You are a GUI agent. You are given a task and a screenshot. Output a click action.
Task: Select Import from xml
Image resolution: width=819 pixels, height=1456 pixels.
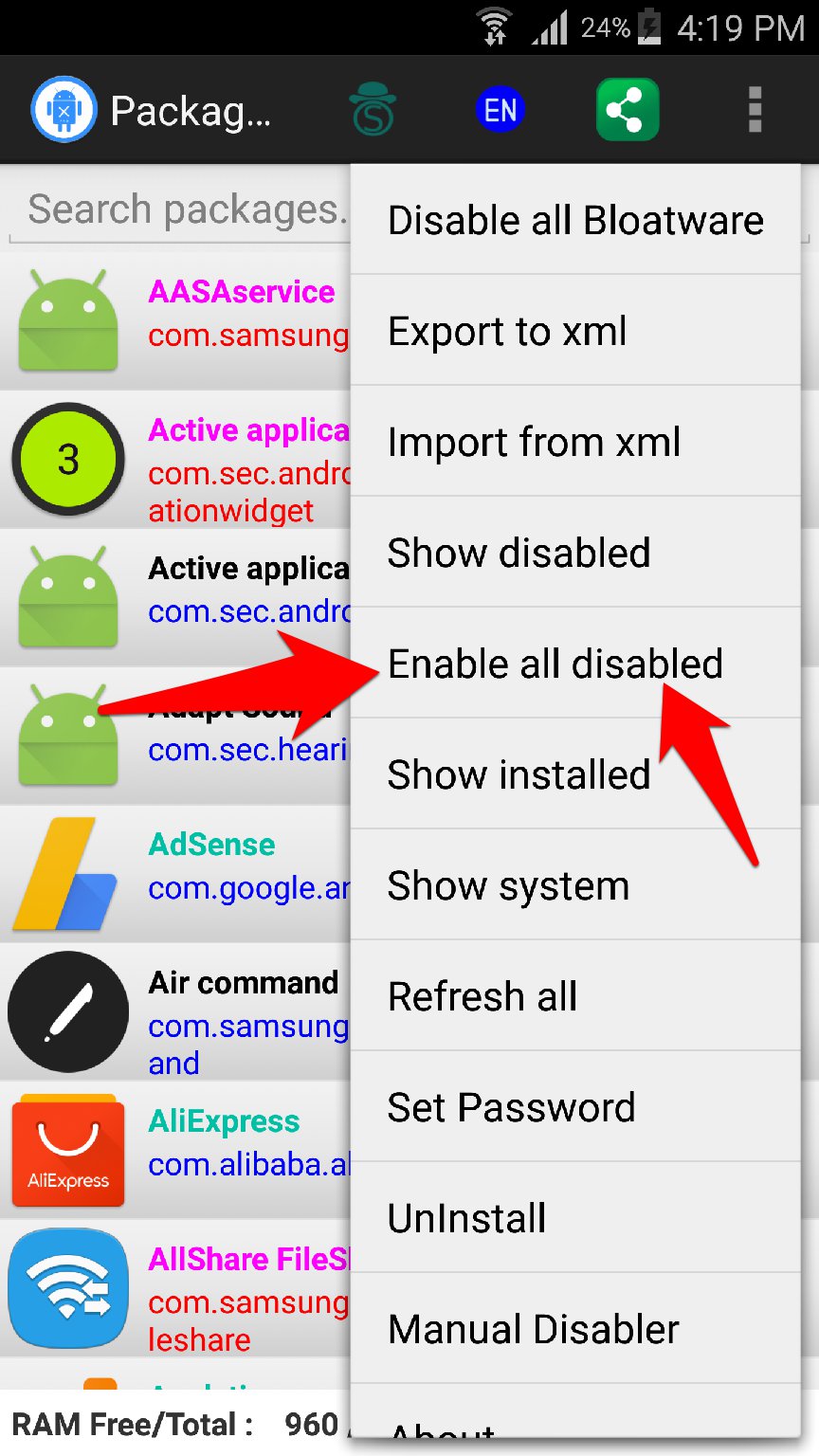(575, 443)
